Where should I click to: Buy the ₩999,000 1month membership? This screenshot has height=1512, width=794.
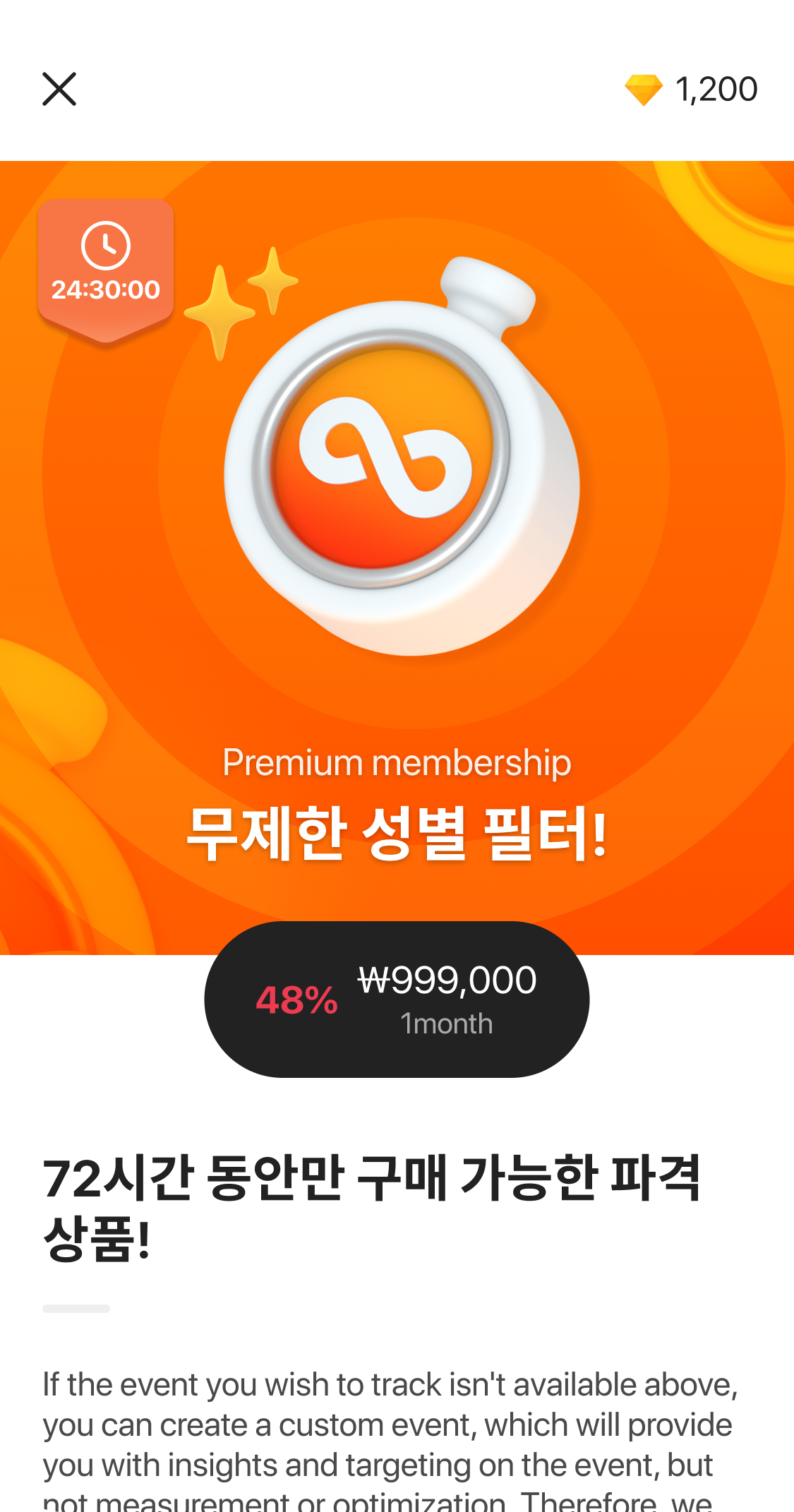pyautogui.click(x=397, y=999)
